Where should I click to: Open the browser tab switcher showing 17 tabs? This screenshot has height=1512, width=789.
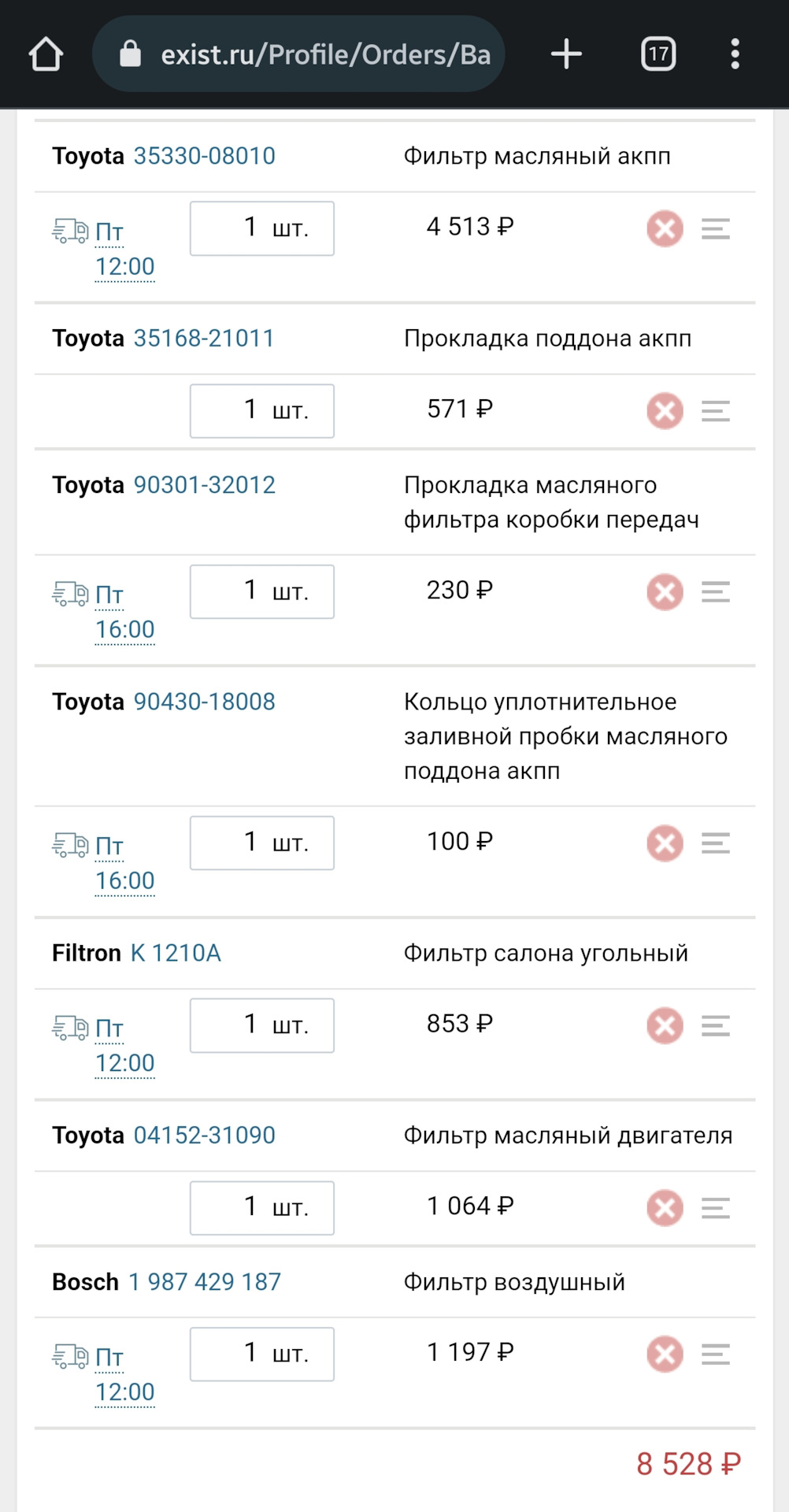[658, 54]
